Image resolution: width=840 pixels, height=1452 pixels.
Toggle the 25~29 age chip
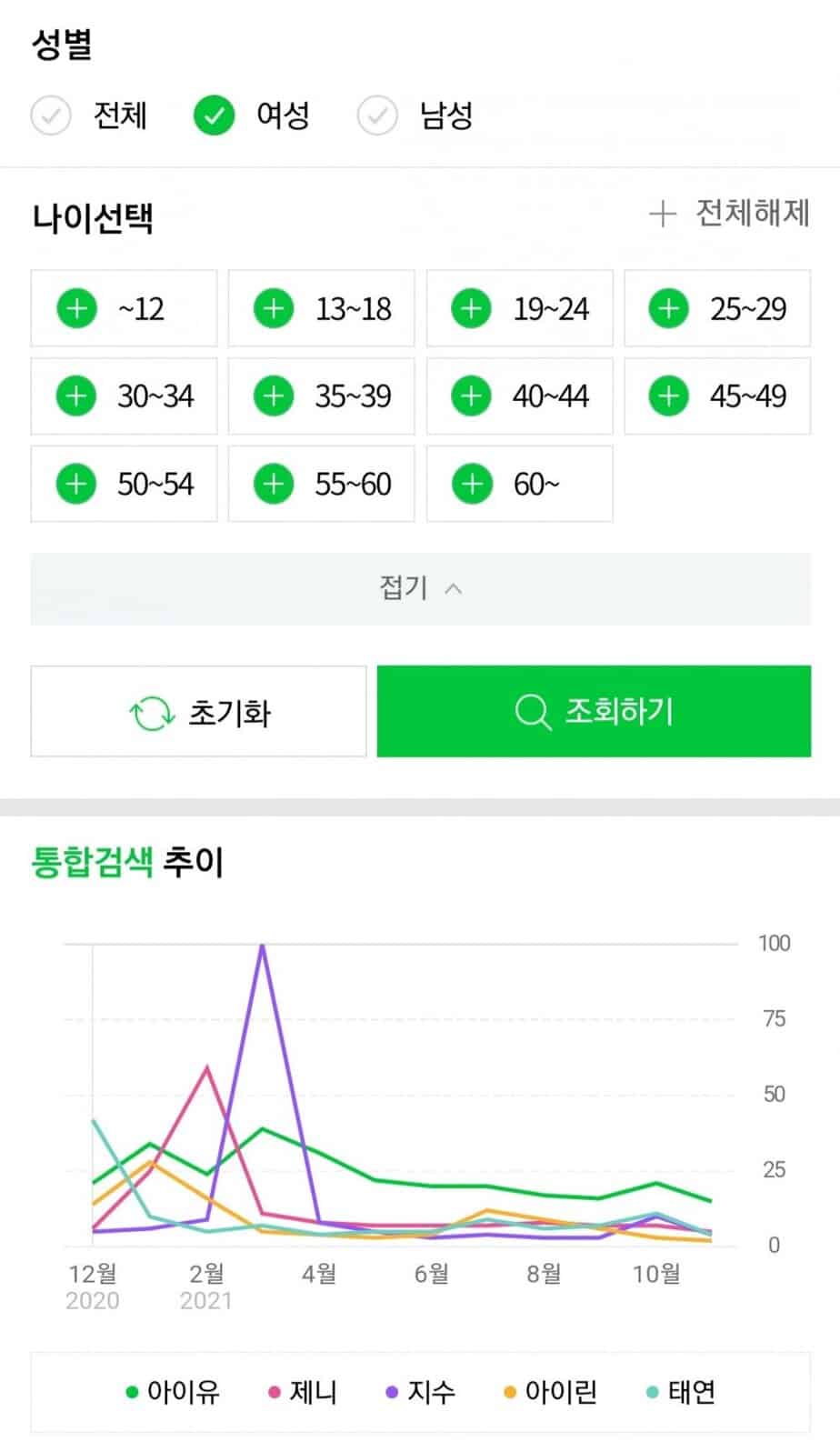[716, 308]
